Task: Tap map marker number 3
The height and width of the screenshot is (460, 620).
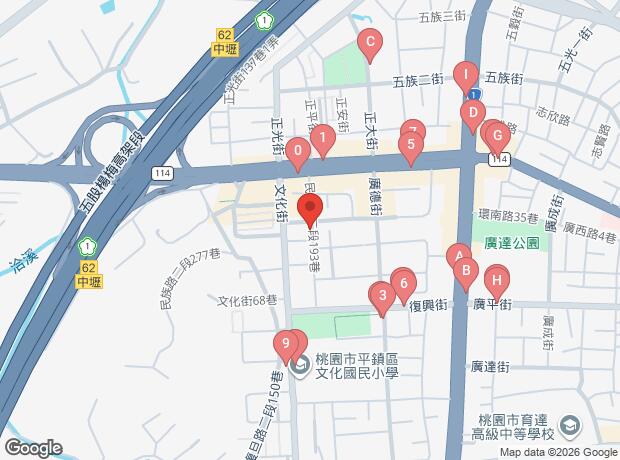Action: (381, 295)
